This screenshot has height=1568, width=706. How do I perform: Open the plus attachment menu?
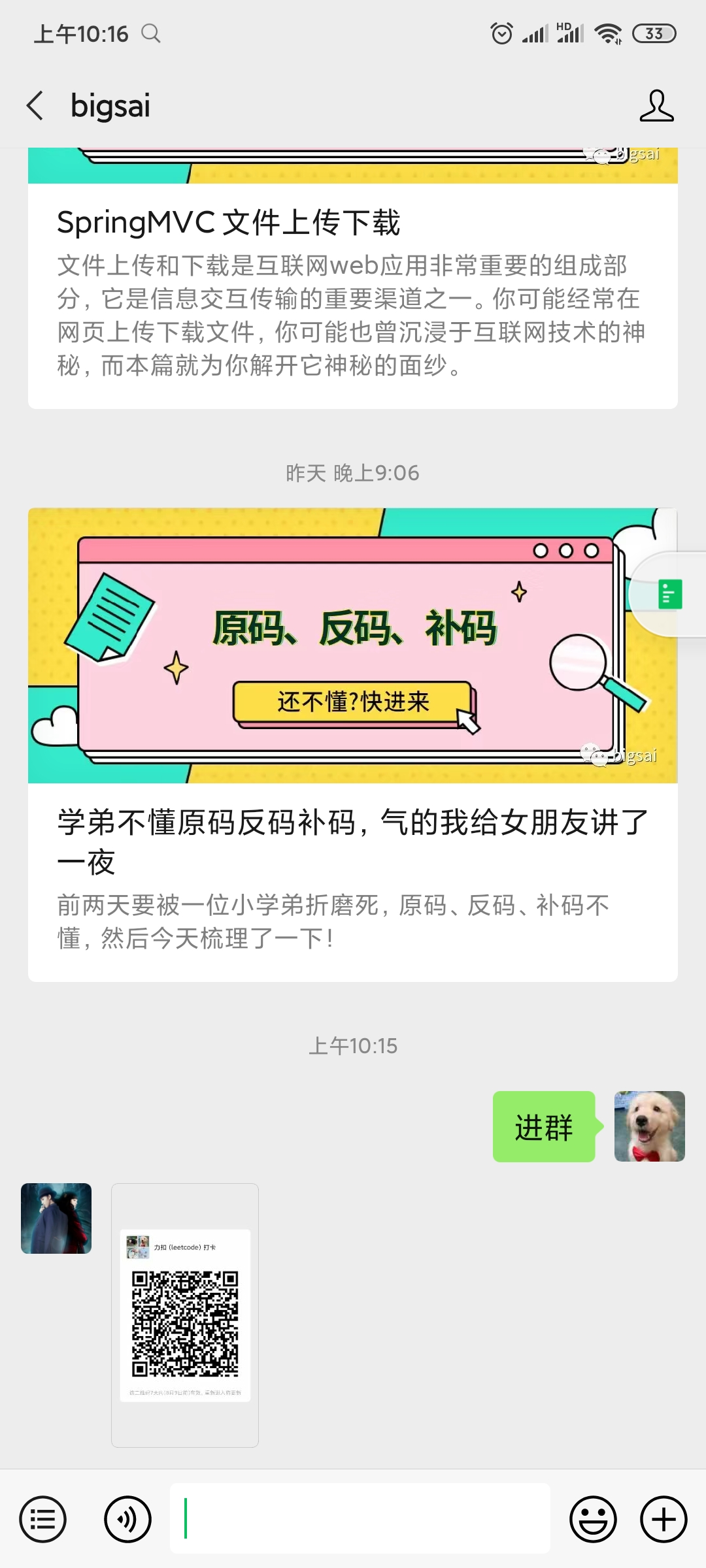(x=664, y=1519)
